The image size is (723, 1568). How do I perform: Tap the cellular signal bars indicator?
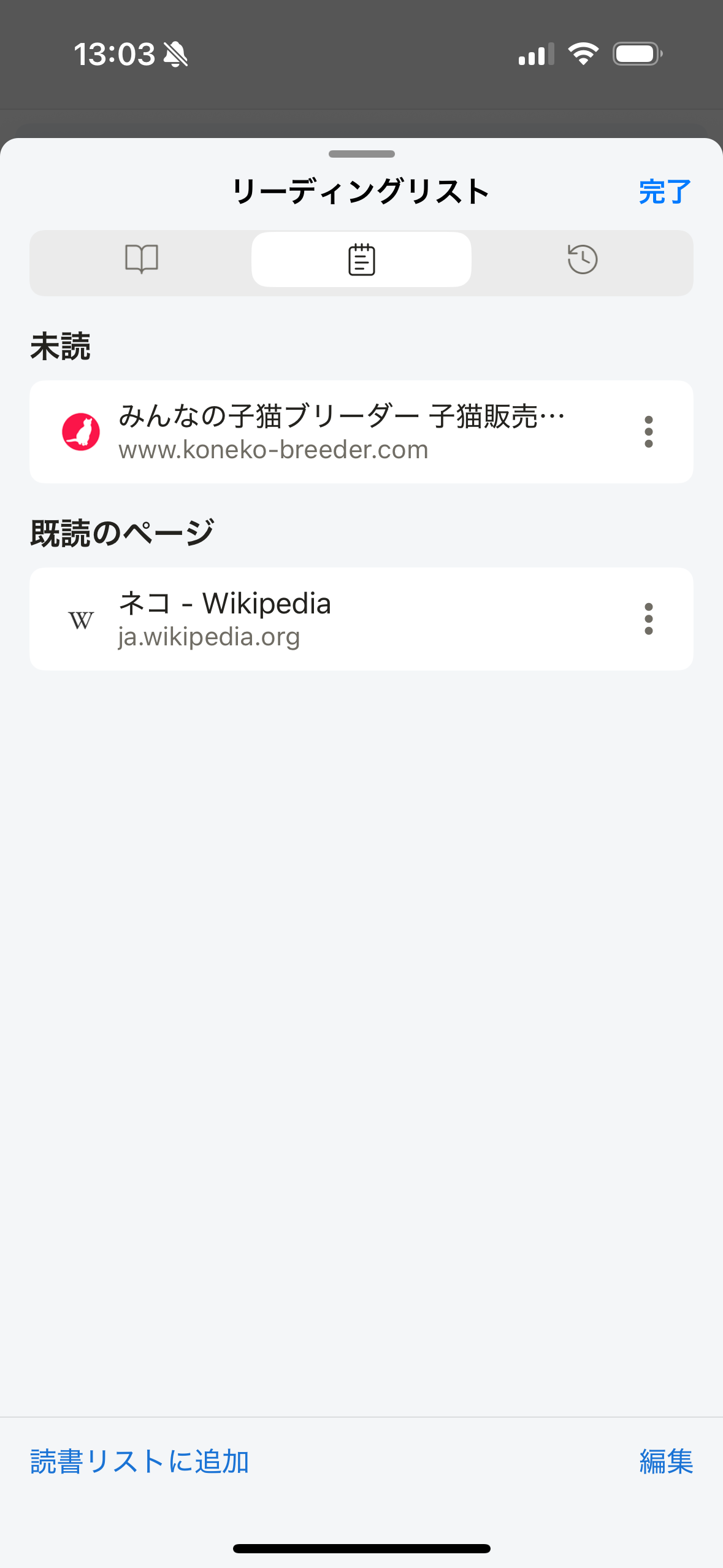tap(535, 54)
